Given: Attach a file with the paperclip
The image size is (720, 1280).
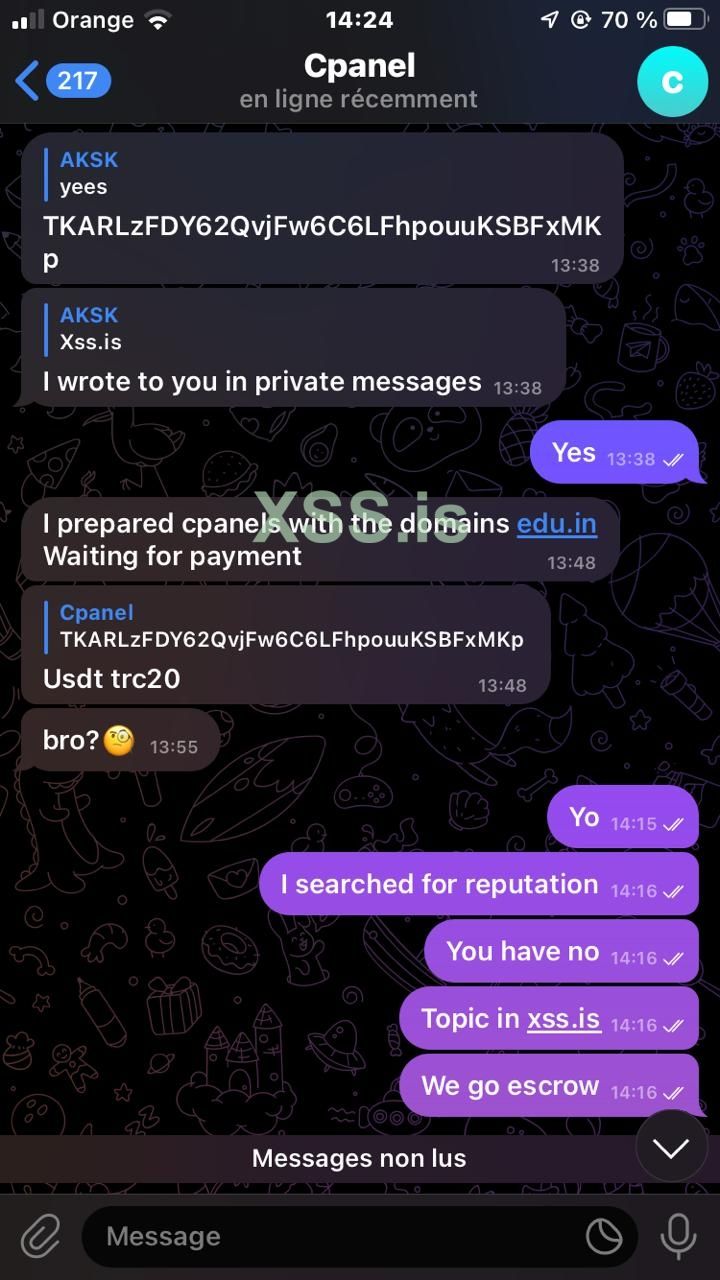Looking at the screenshot, I should (x=41, y=1237).
